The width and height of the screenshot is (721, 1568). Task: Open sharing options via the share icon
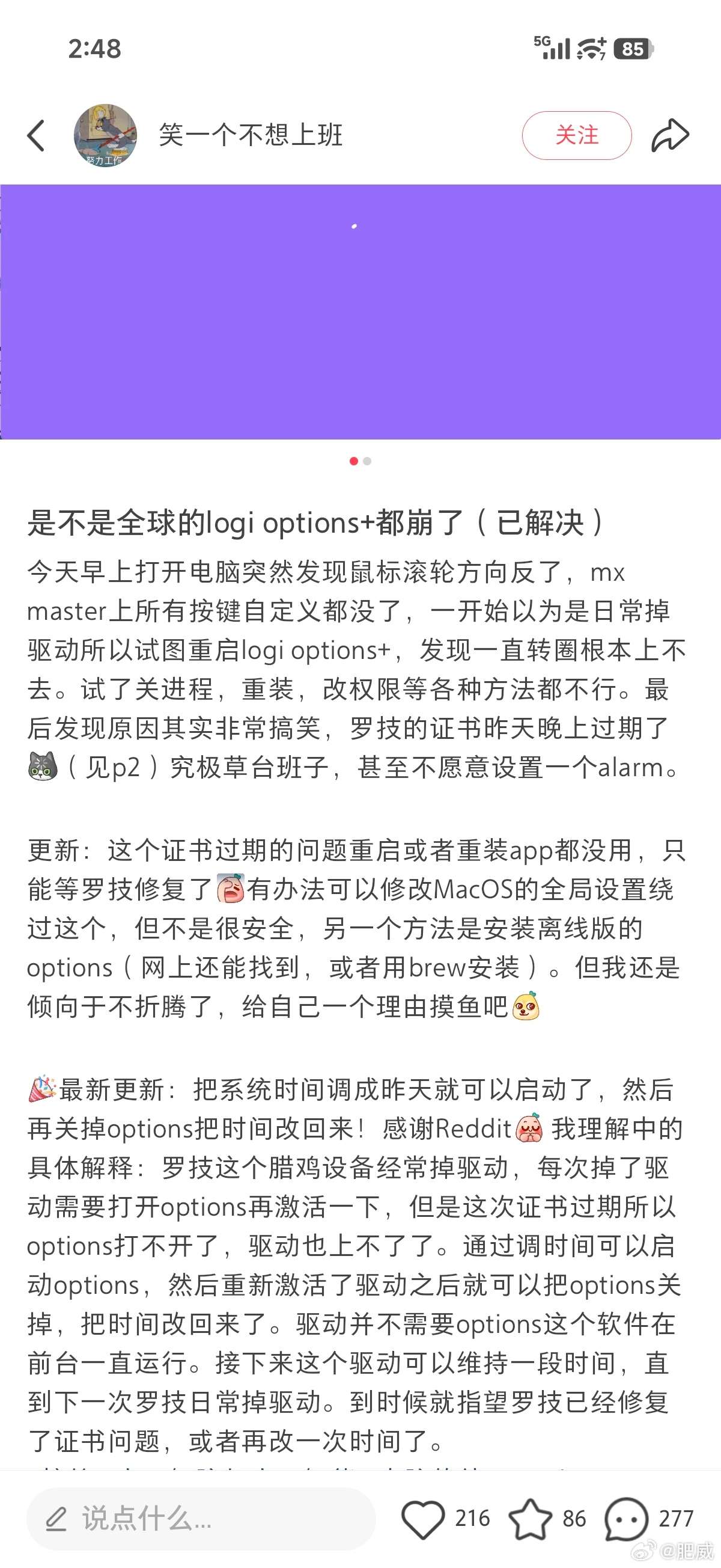(671, 135)
